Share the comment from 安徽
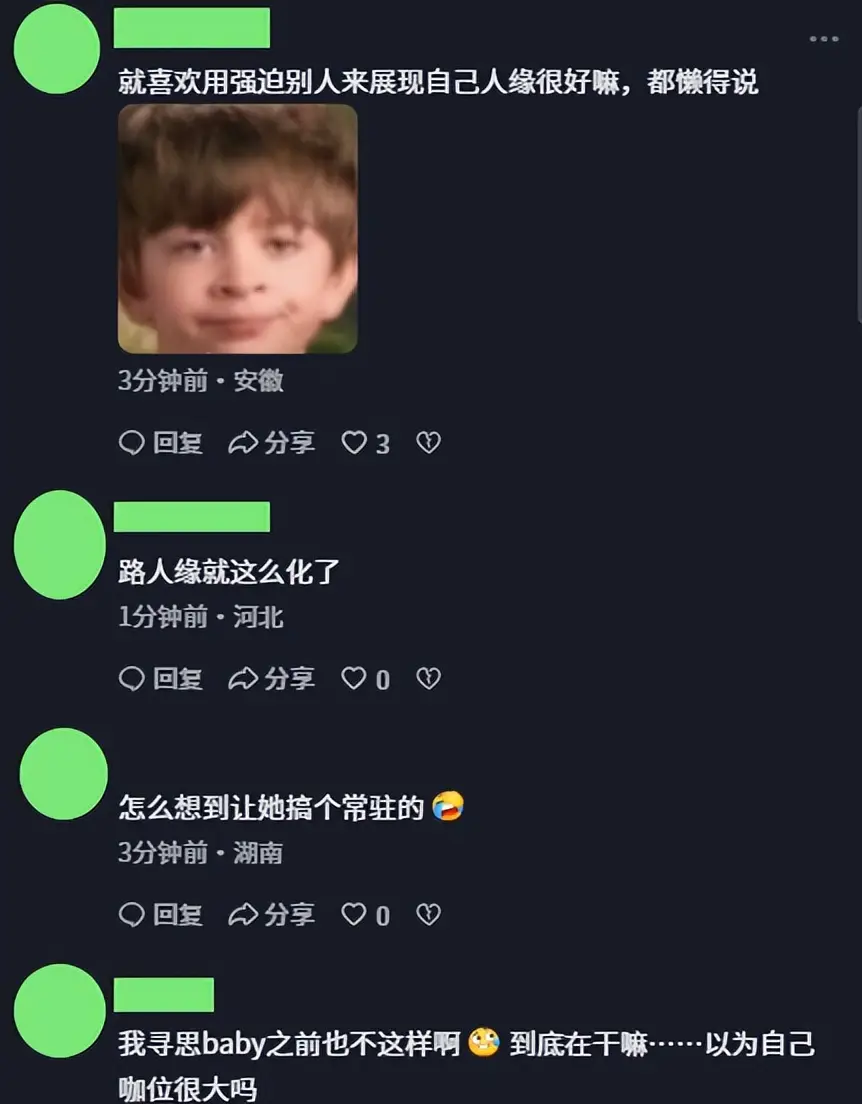862x1104 pixels. 272,443
